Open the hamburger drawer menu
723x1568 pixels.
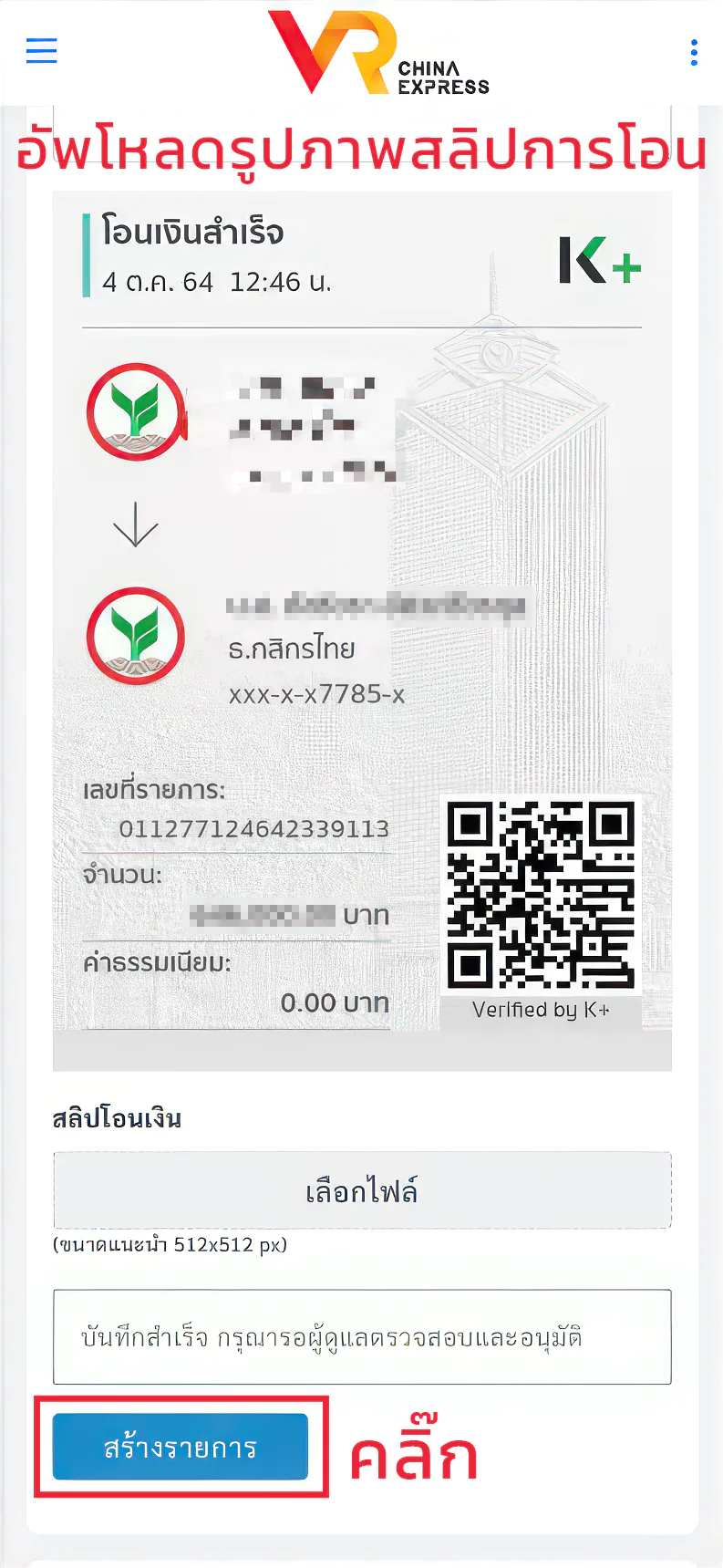(x=42, y=51)
